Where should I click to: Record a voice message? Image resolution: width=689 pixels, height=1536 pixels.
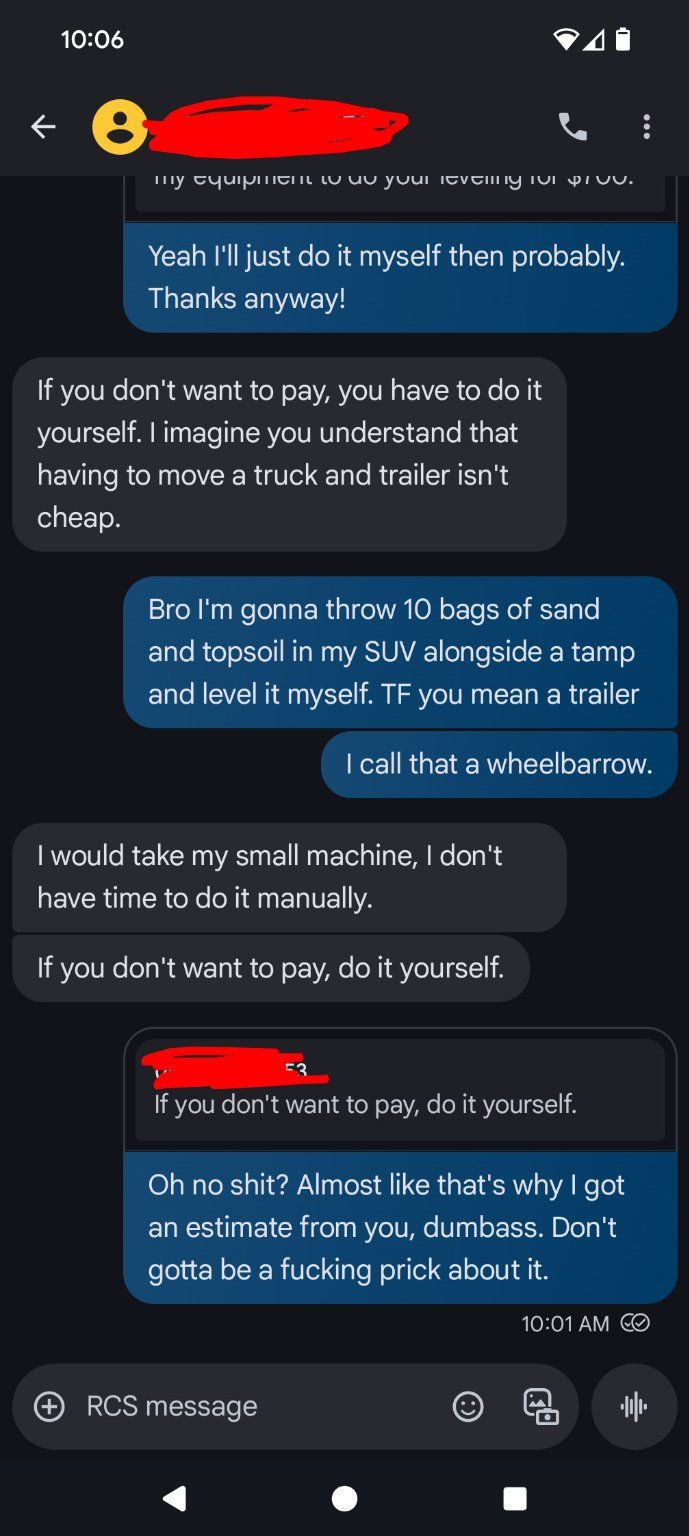(x=634, y=1406)
